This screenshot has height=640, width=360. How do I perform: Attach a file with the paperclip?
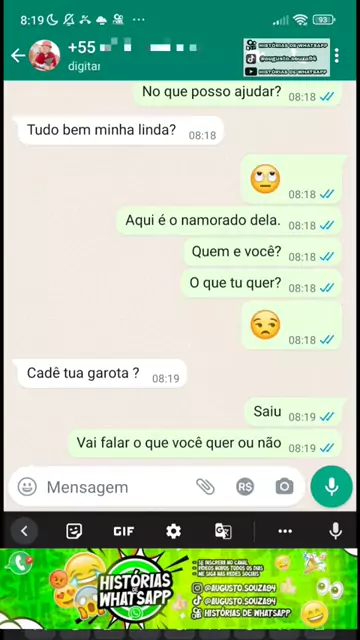pyautogui.click(x=205, y=487)
